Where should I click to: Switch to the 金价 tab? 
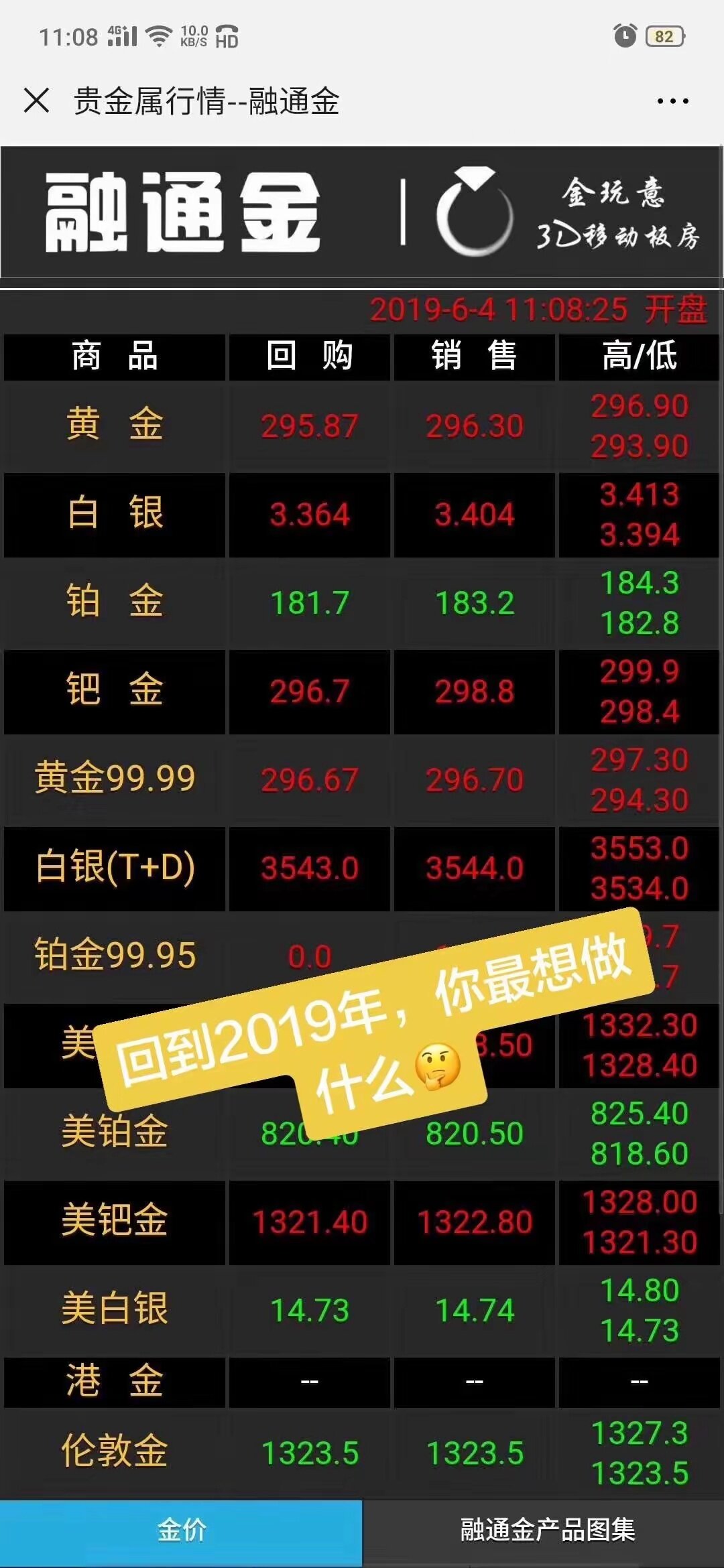pyautogui.click(x=181, y=1530)
